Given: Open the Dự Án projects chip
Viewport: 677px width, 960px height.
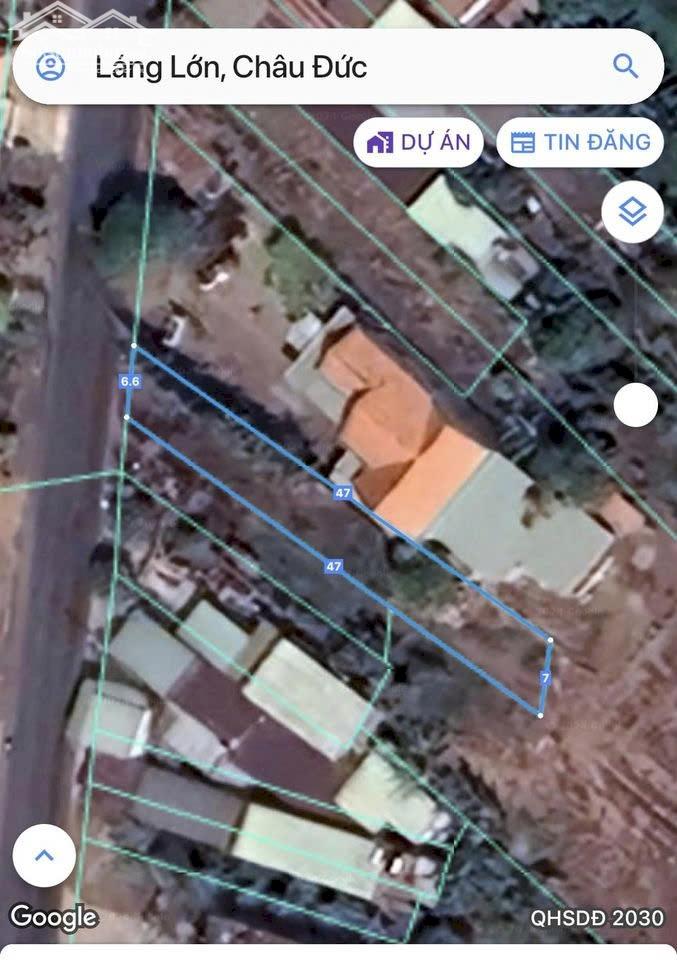Looking at the screenshot, I should click(418, 142).
